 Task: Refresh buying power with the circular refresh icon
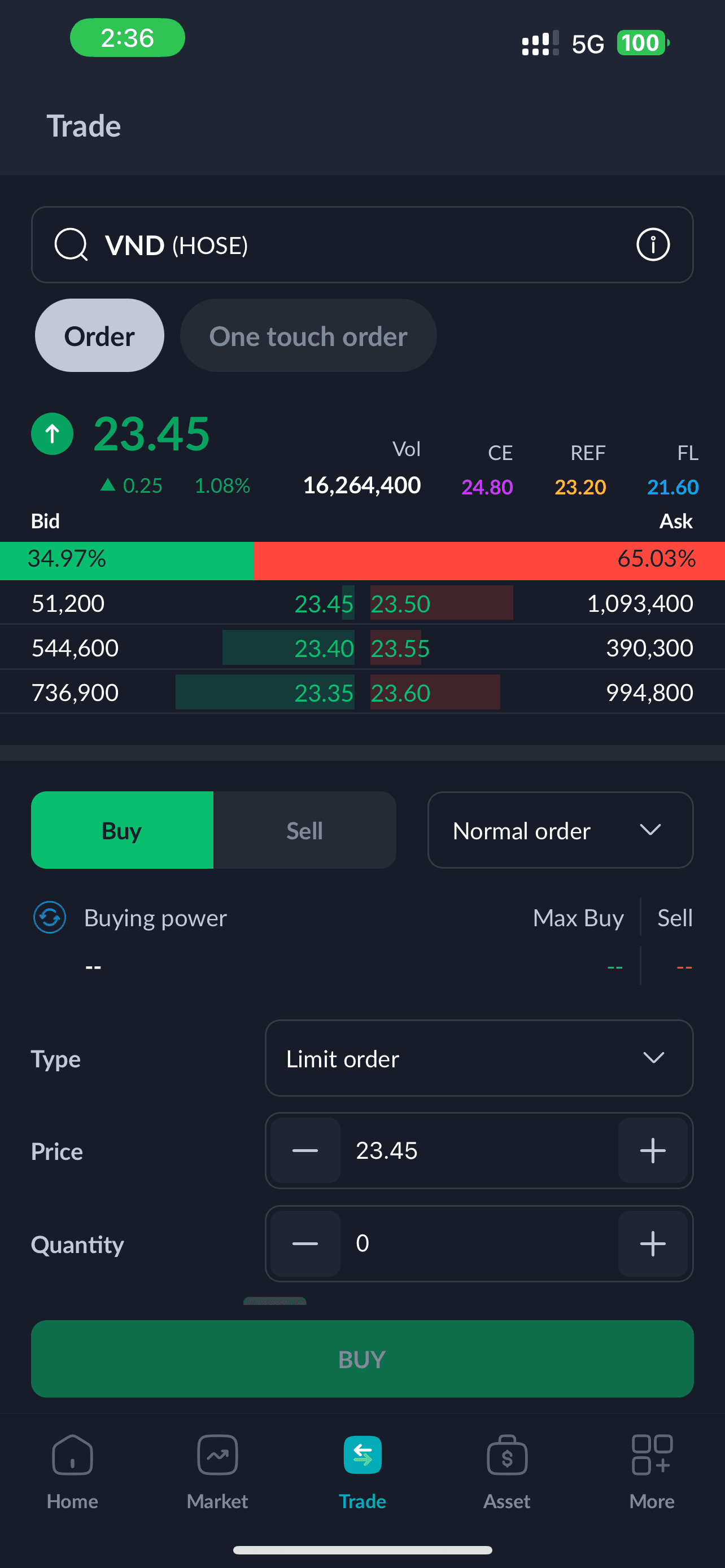pyautogui.click(x=49, y=917)
